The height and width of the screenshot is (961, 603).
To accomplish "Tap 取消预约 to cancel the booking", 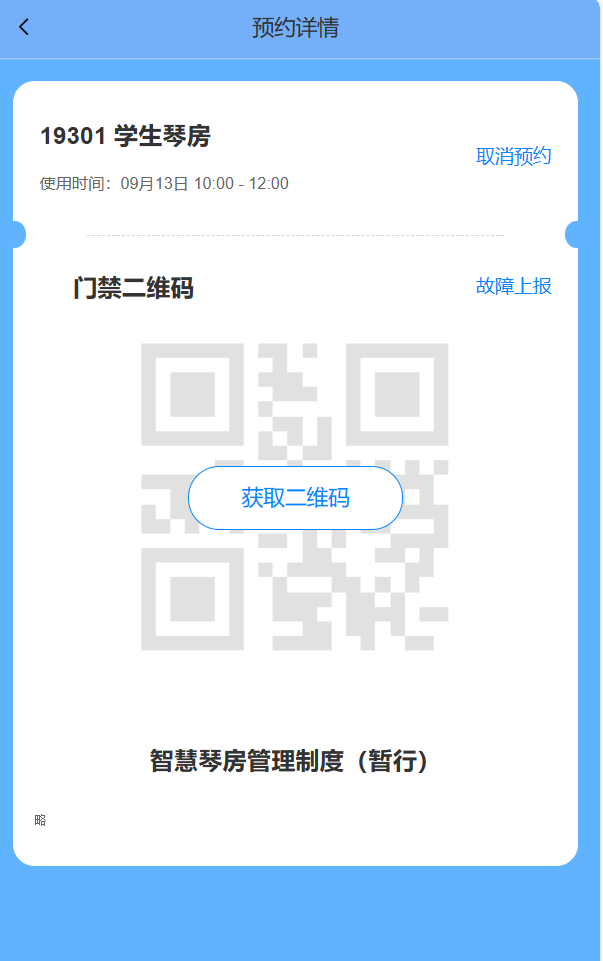I will click(x=513, y=156).
